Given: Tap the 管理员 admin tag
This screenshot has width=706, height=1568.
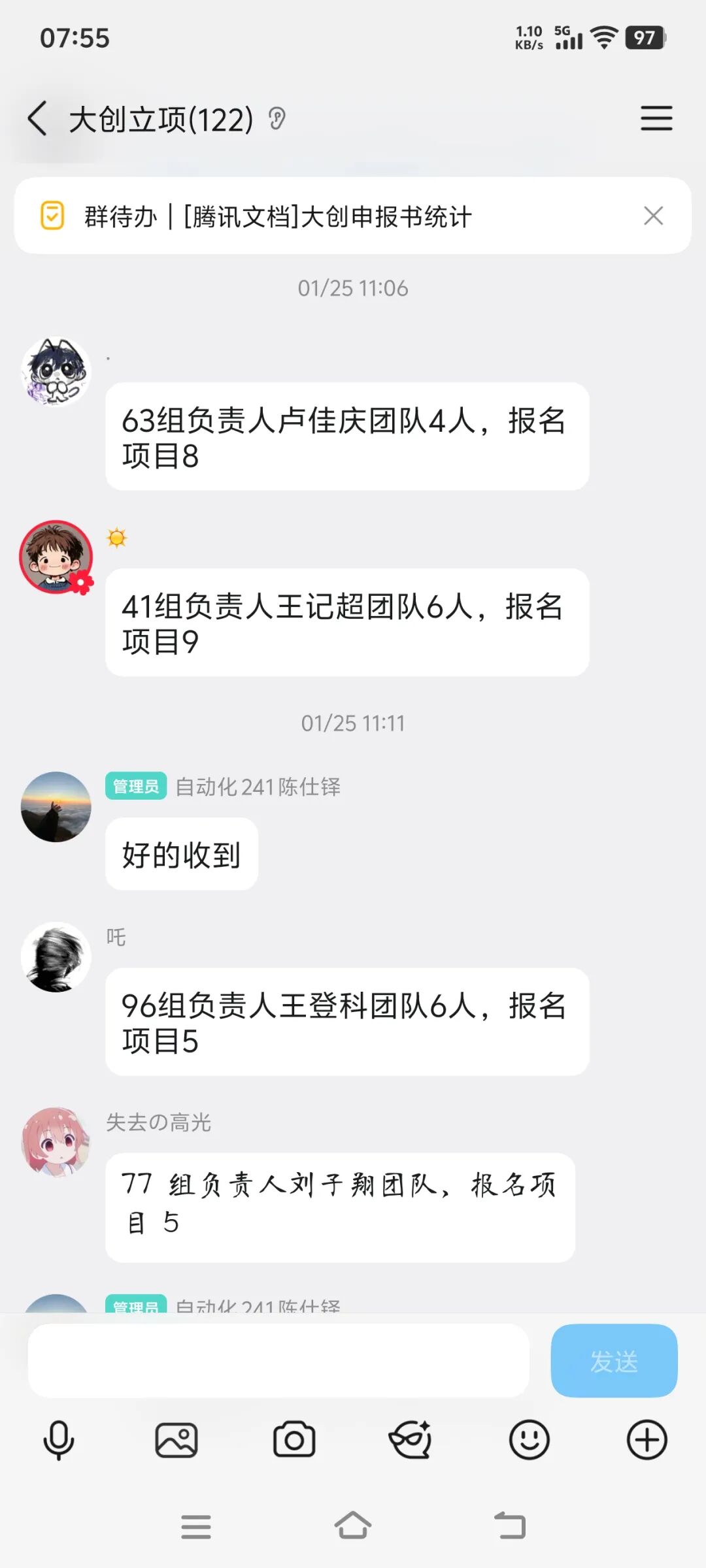Looking at the screenshot, I should click(135, 787).
